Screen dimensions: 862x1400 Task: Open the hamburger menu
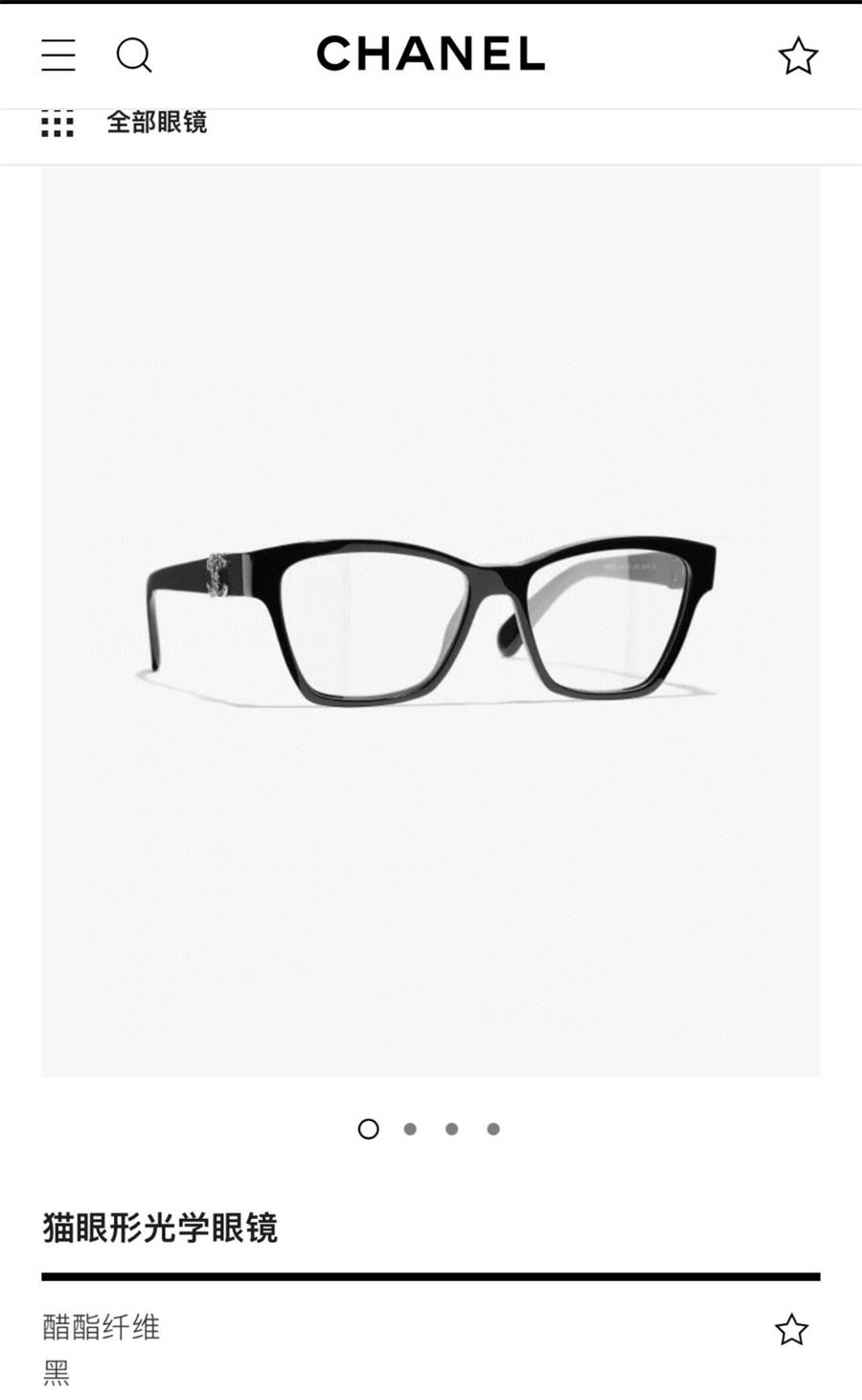tap(58, 56)
